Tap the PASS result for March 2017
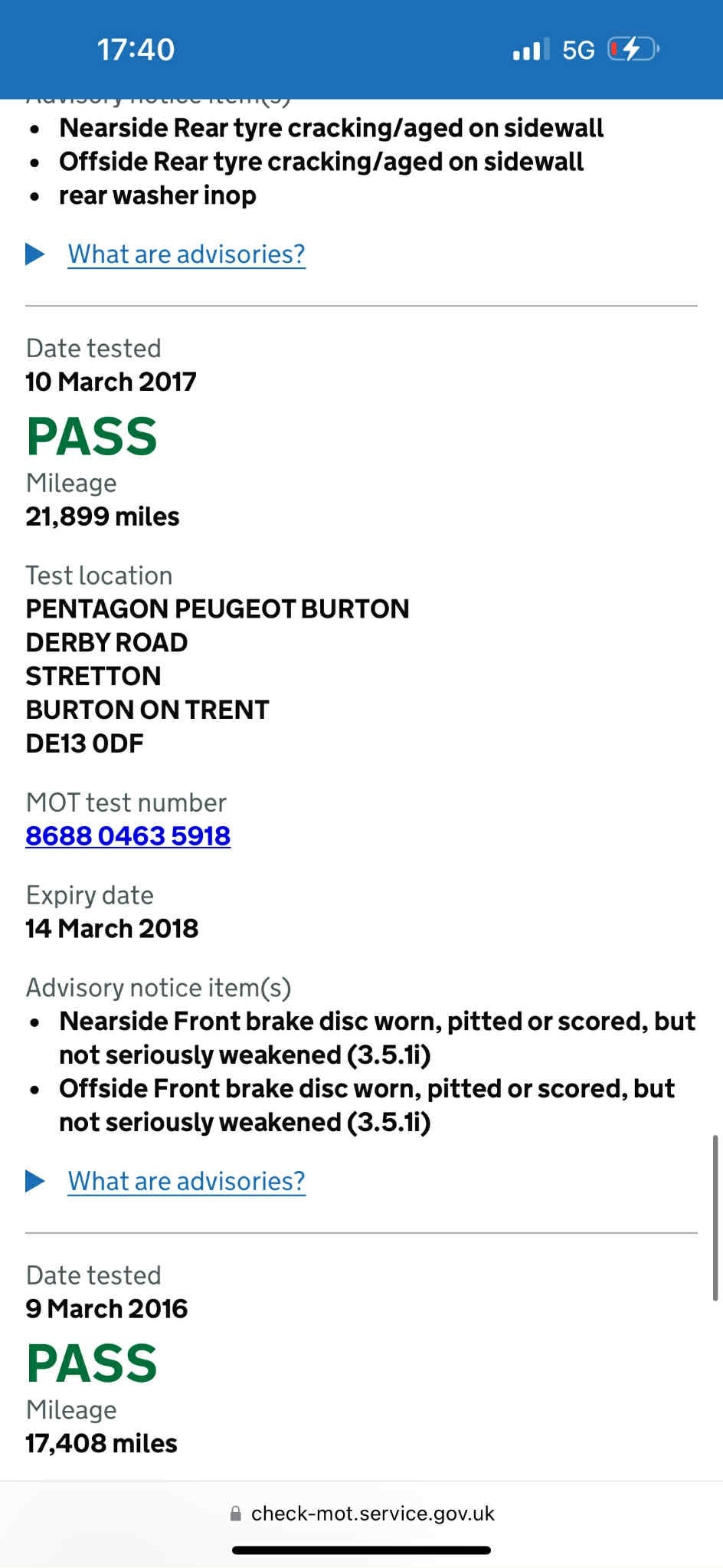 click(x=91, y=436)
